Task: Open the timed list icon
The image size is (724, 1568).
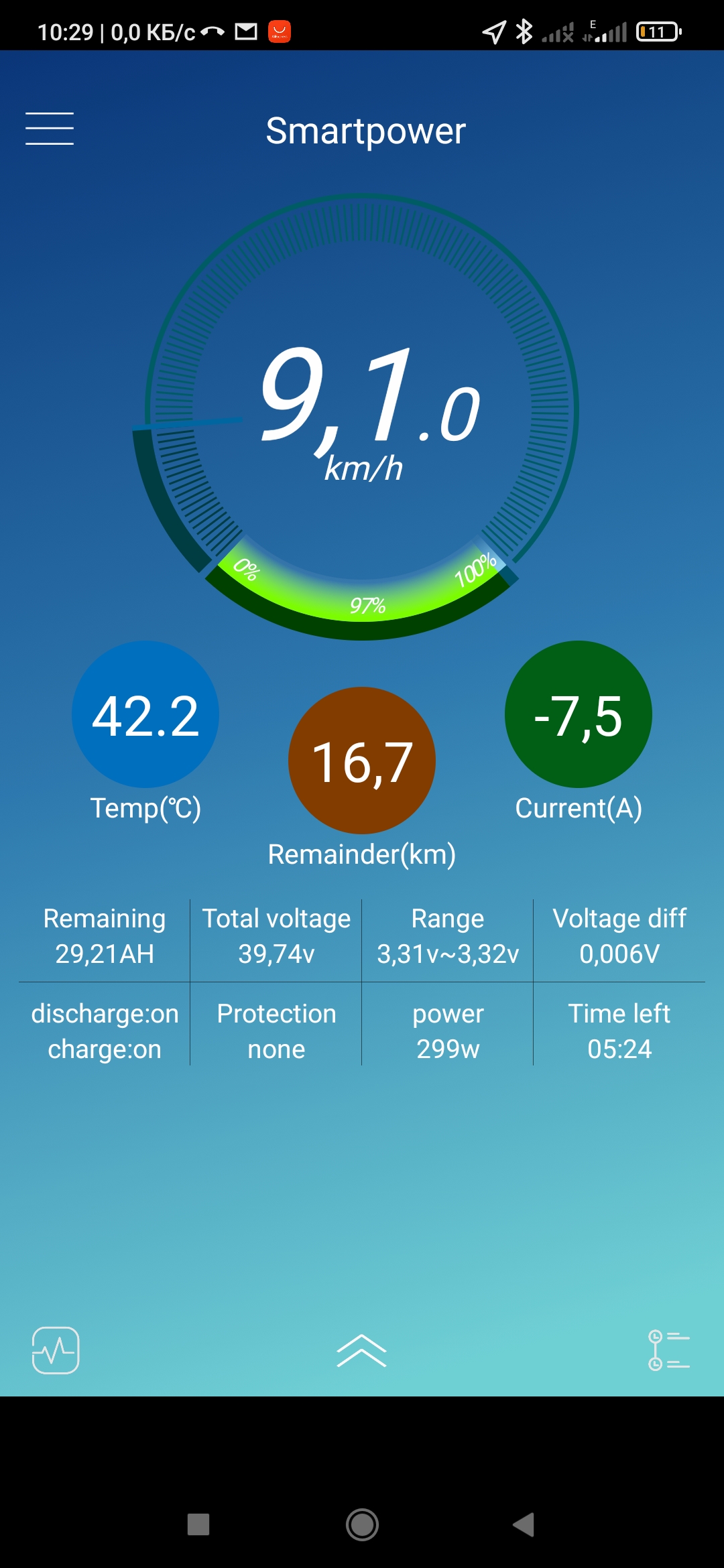Action: coord(668,1350)
